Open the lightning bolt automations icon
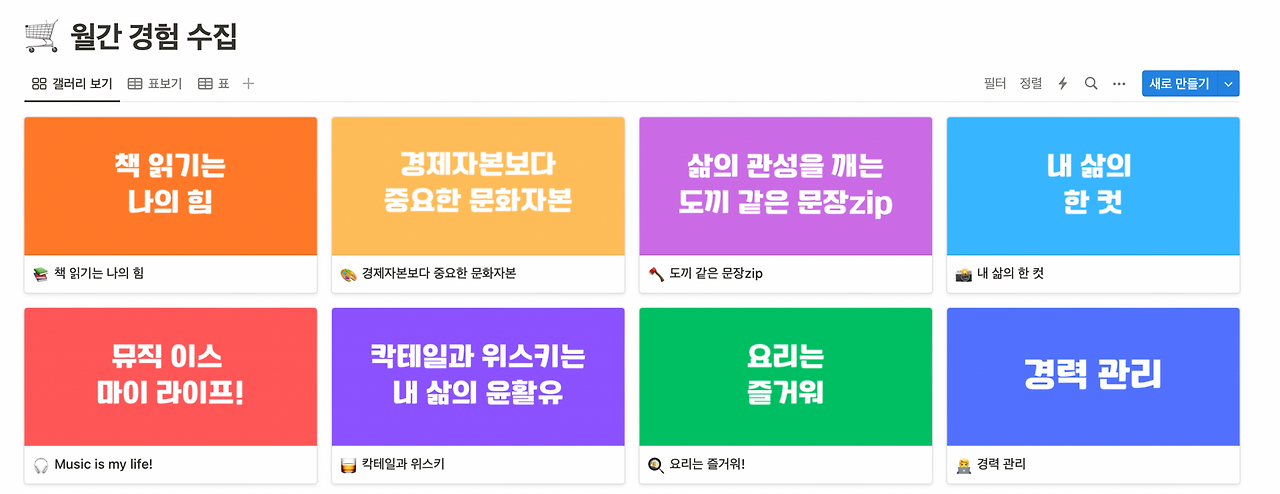 pos(1063,84)
